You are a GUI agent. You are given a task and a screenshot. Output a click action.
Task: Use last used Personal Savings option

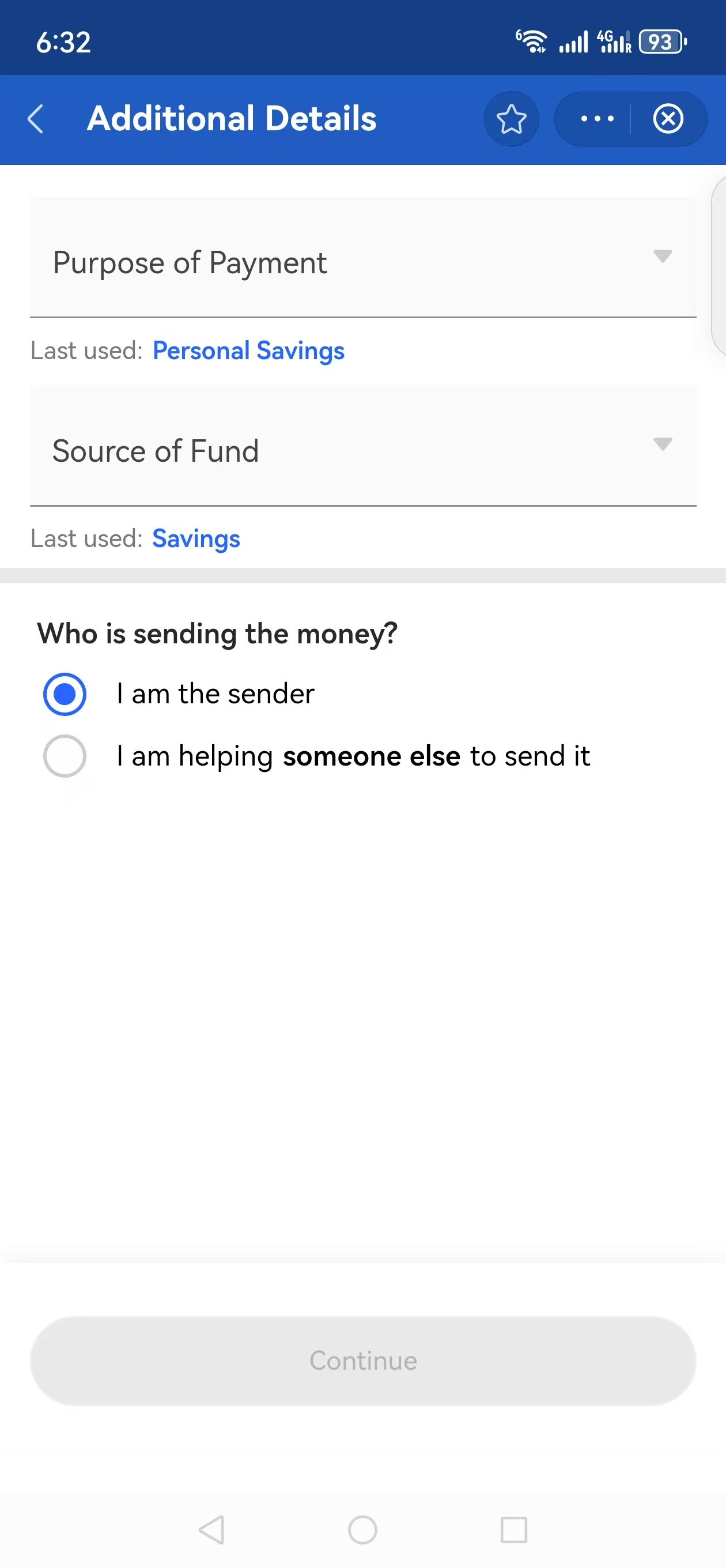[248, 350]
